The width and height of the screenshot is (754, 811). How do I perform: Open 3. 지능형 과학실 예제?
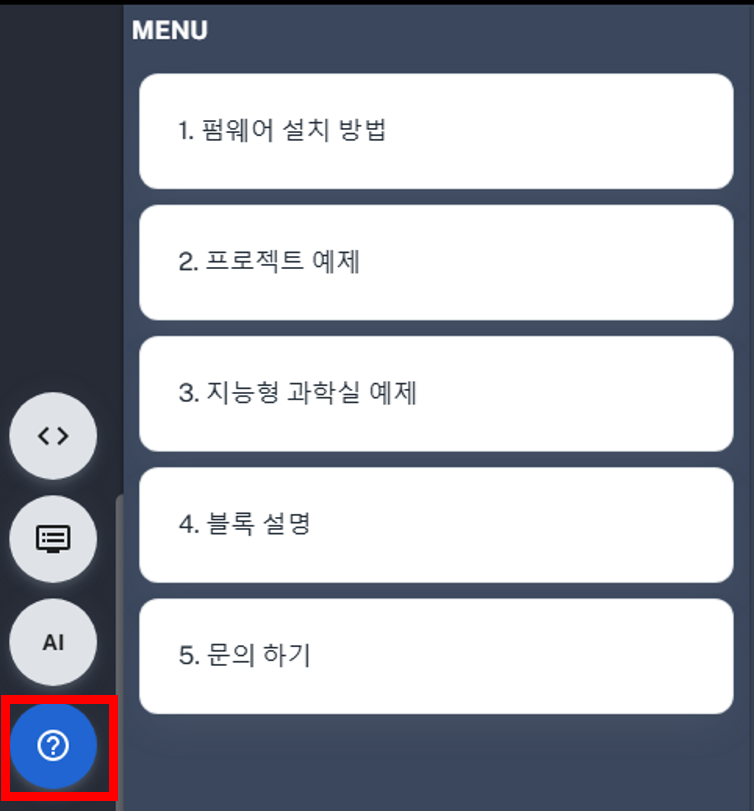pos(436,393)
